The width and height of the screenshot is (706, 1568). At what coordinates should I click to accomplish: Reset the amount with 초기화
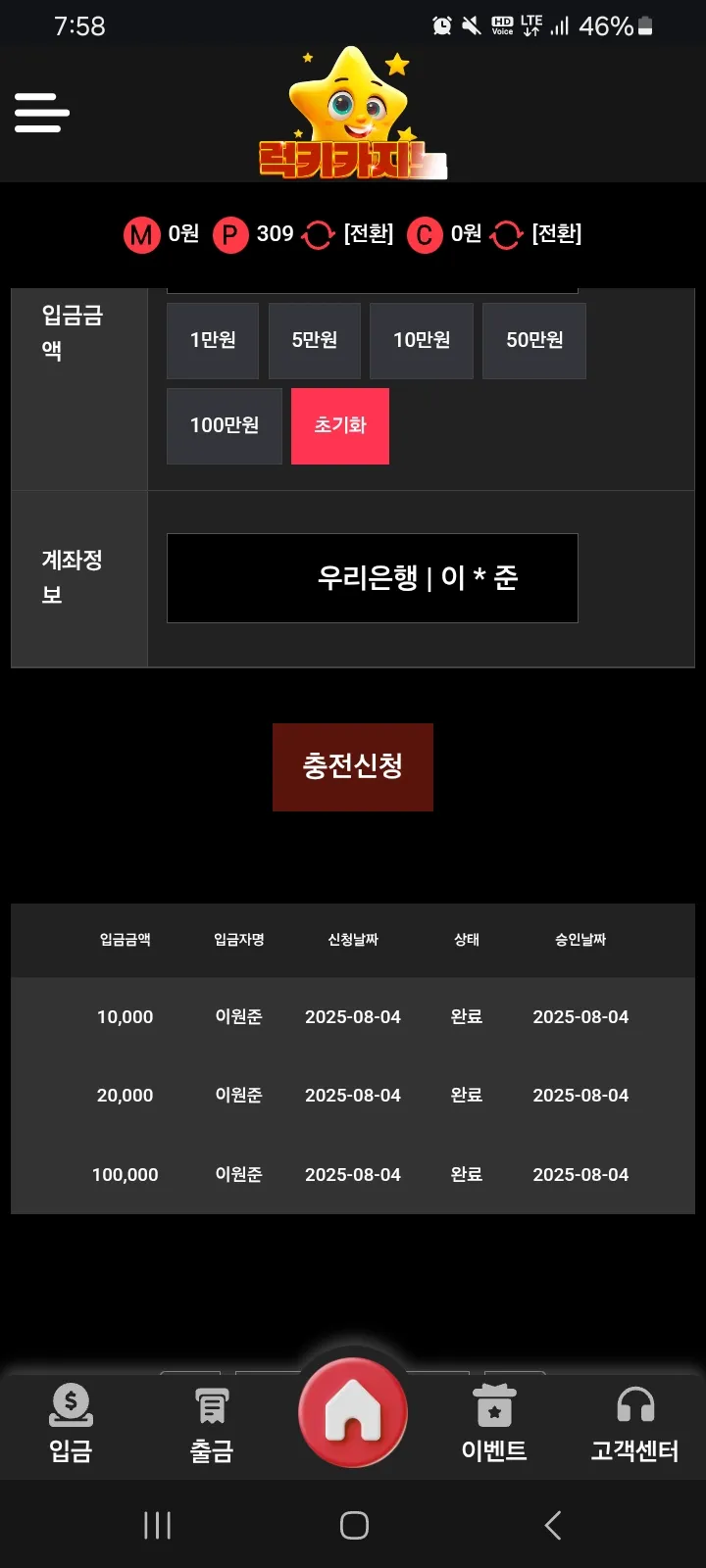click(340, 425)
